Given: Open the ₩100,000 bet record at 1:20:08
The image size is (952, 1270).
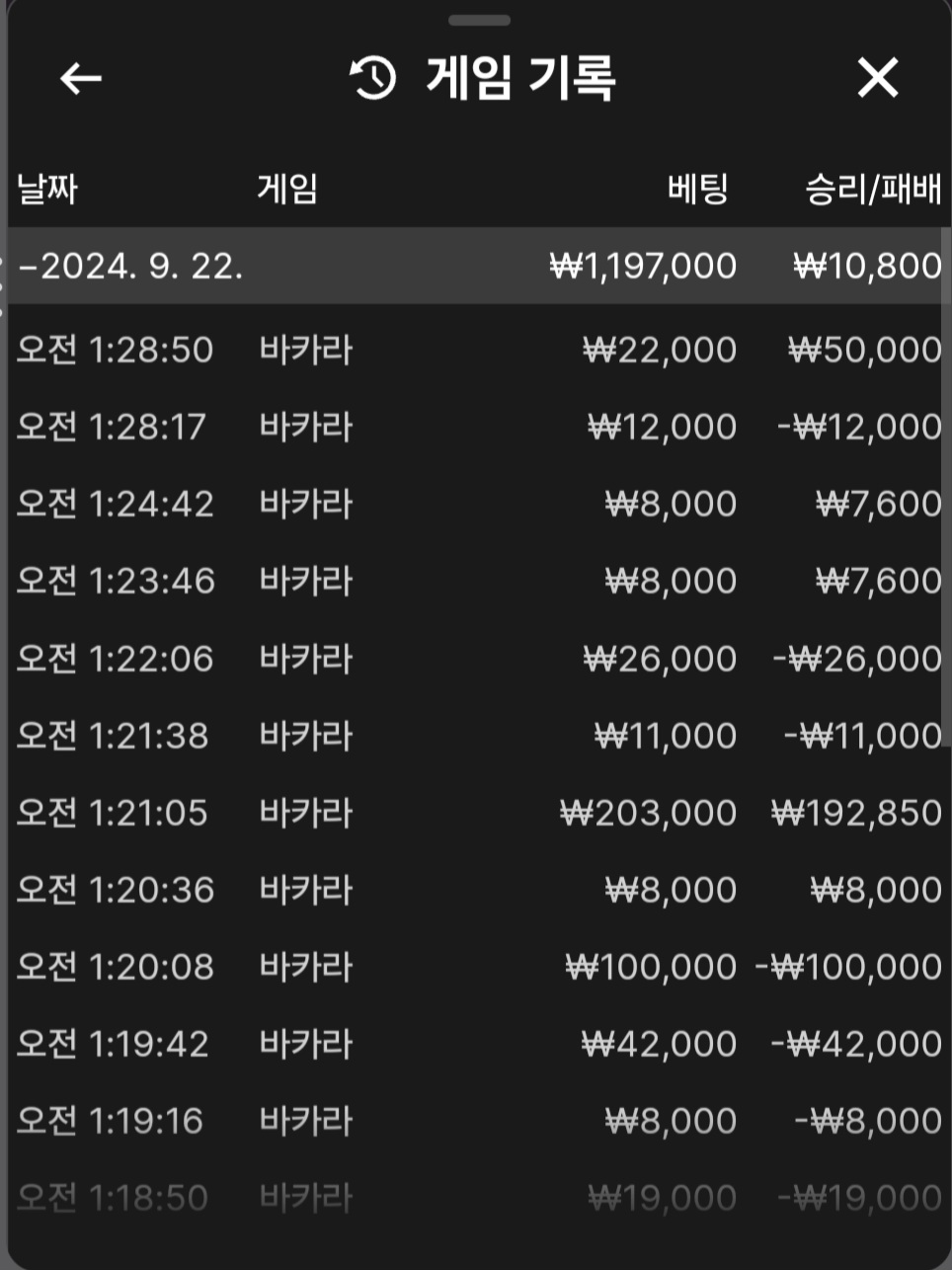Looking at the screenshot, I should point(474,967).
